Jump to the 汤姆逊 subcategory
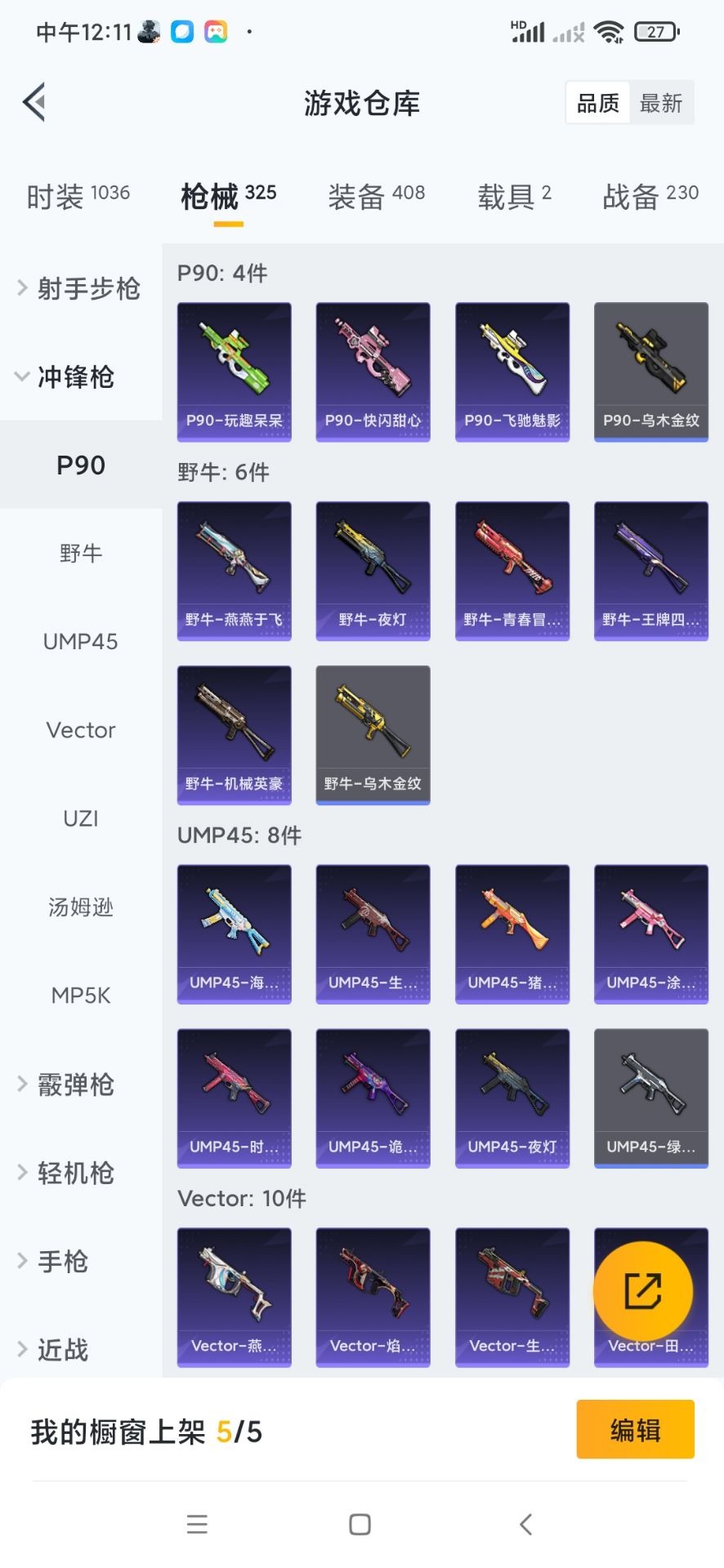This screenshot has height=1568, width=724. [80, 906]
